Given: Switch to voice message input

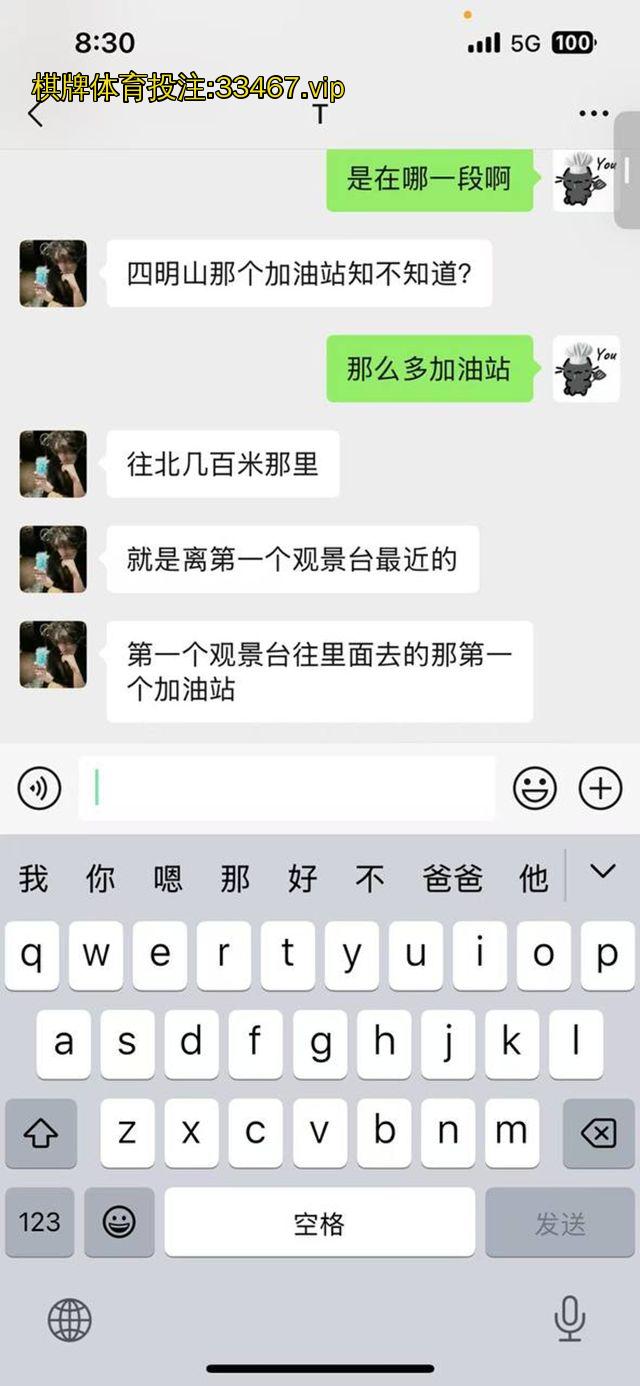Looking at the screenshot, I should pyautogui.click(x=40, y=789).
